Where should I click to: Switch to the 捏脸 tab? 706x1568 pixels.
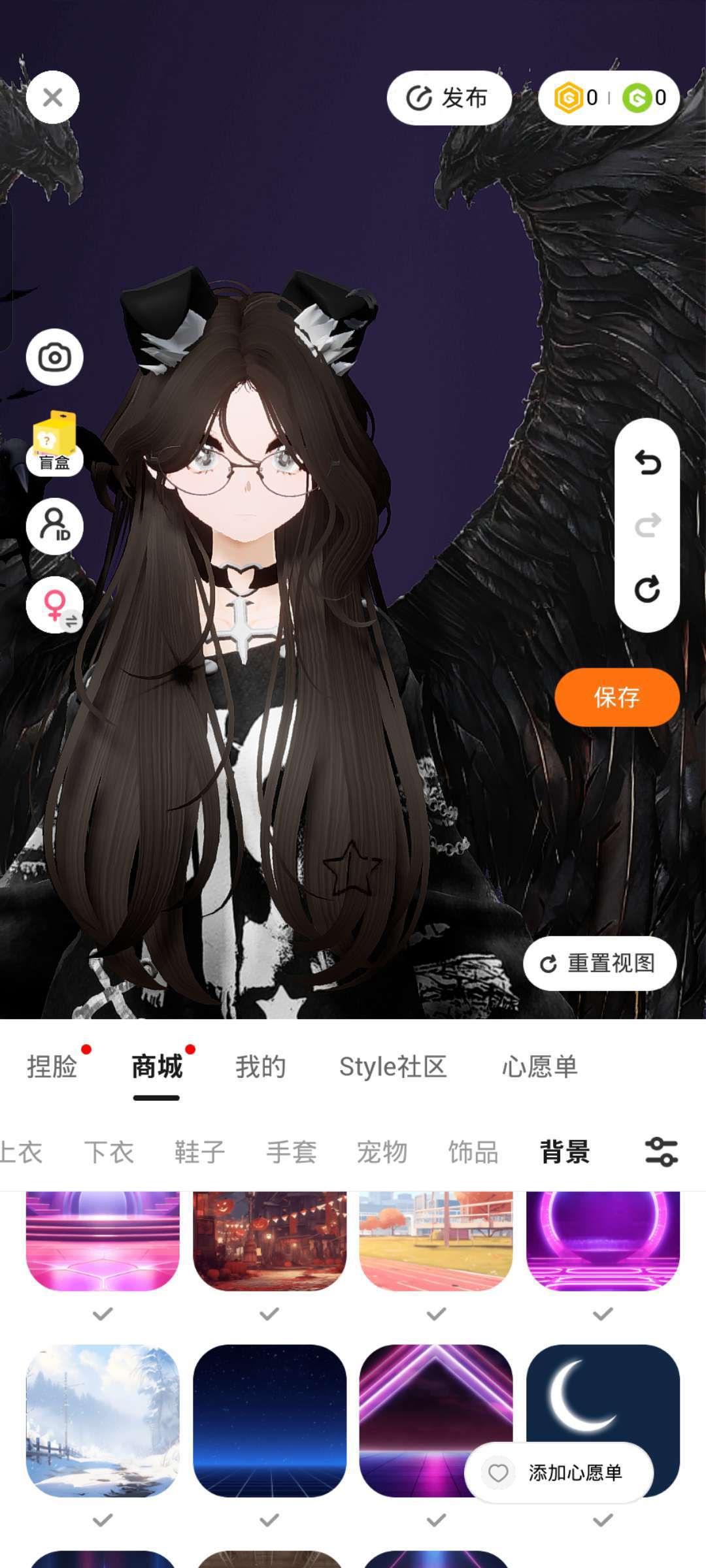(52, 1067)
